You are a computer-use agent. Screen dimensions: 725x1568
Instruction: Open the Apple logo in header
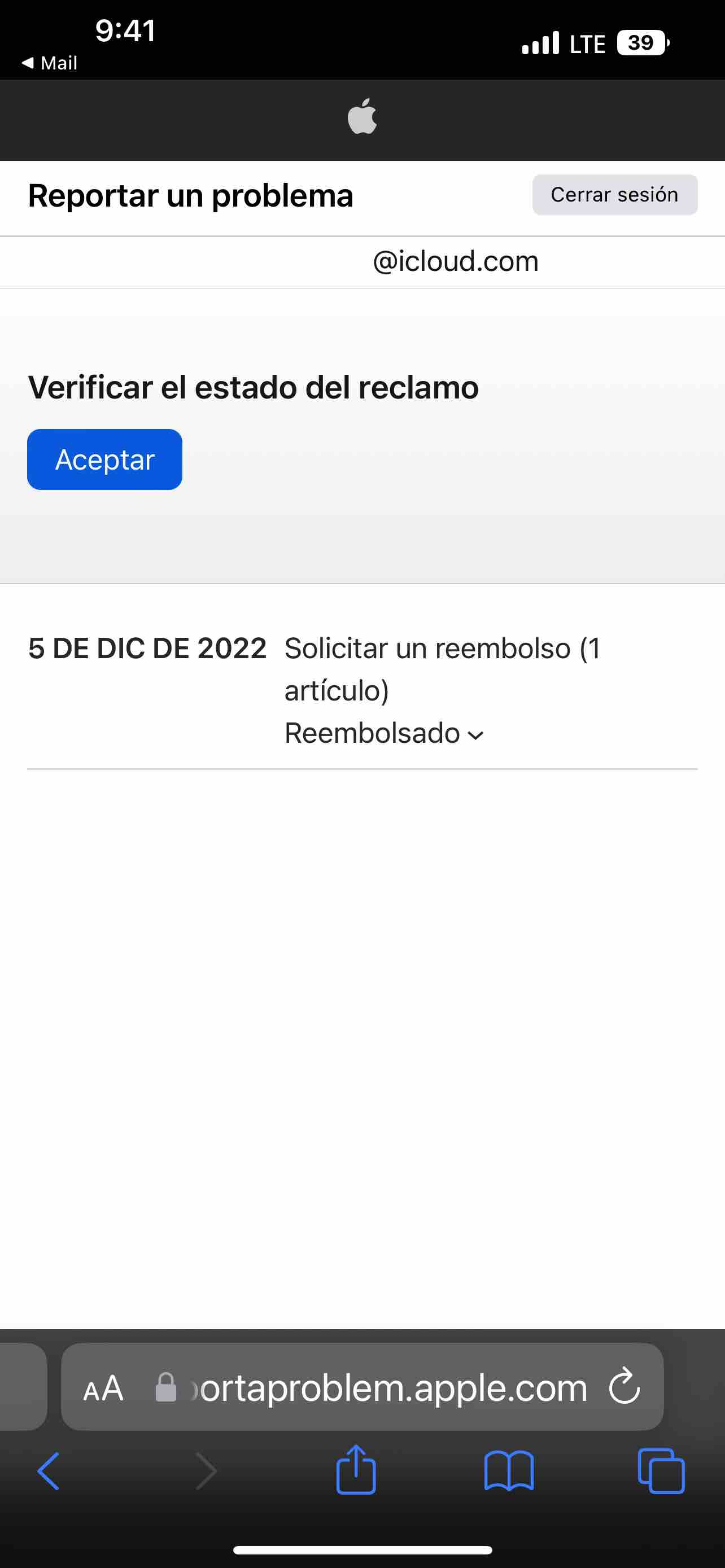tap(362, 116)
